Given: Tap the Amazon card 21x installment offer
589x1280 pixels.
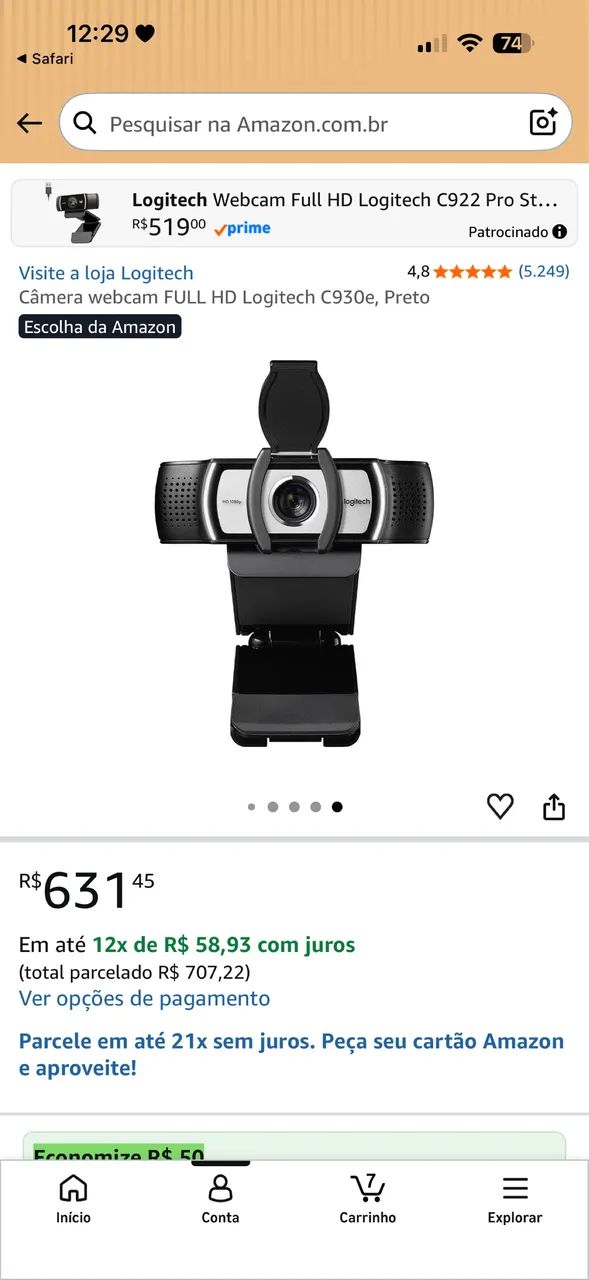Looking at the screenshot, I should pyautogui.click(x=292, y=1054).
